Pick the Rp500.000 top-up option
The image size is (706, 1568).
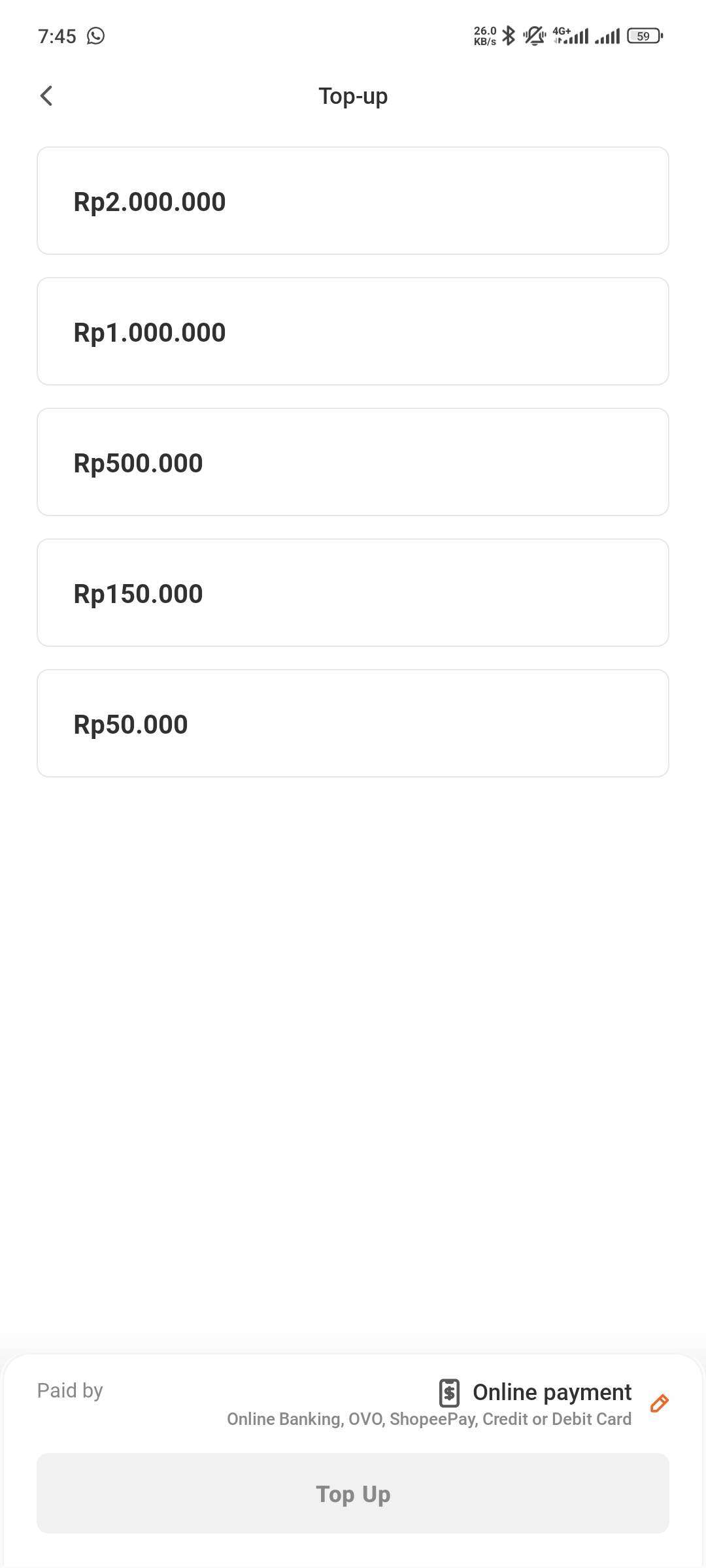(x=353, y=462)
